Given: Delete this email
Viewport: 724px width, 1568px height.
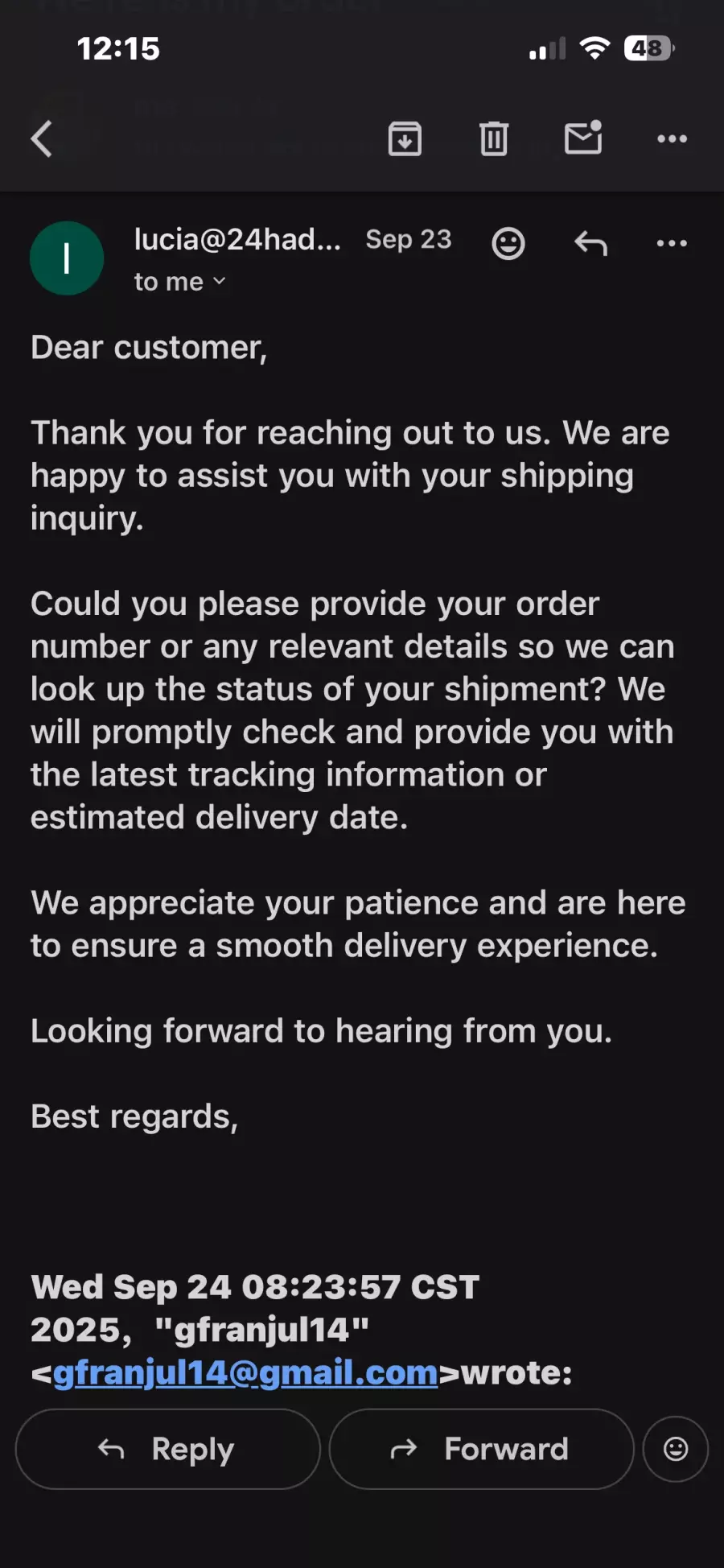Looking at the screenshot, I should [x=494, y=138].
